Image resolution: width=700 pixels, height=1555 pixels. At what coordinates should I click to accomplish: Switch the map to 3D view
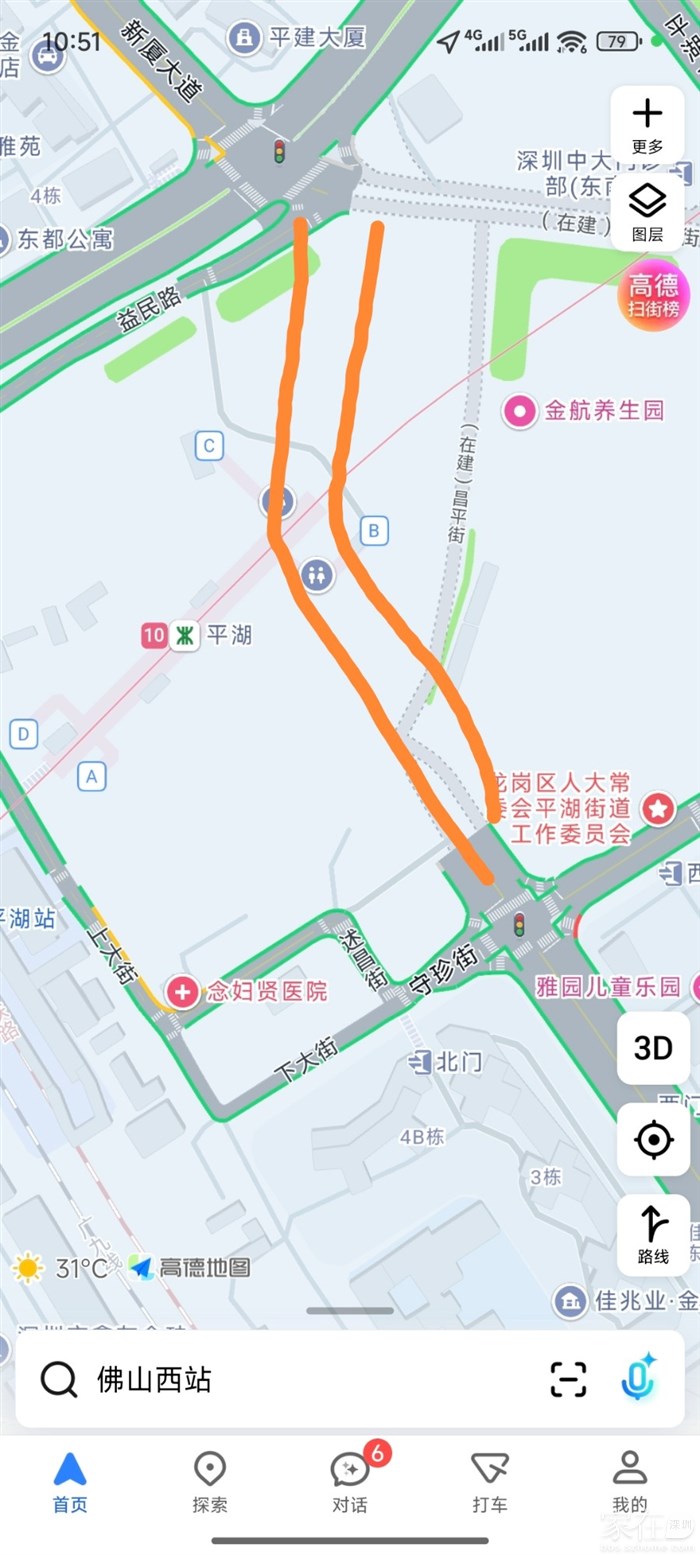[x=653, y=1048]
